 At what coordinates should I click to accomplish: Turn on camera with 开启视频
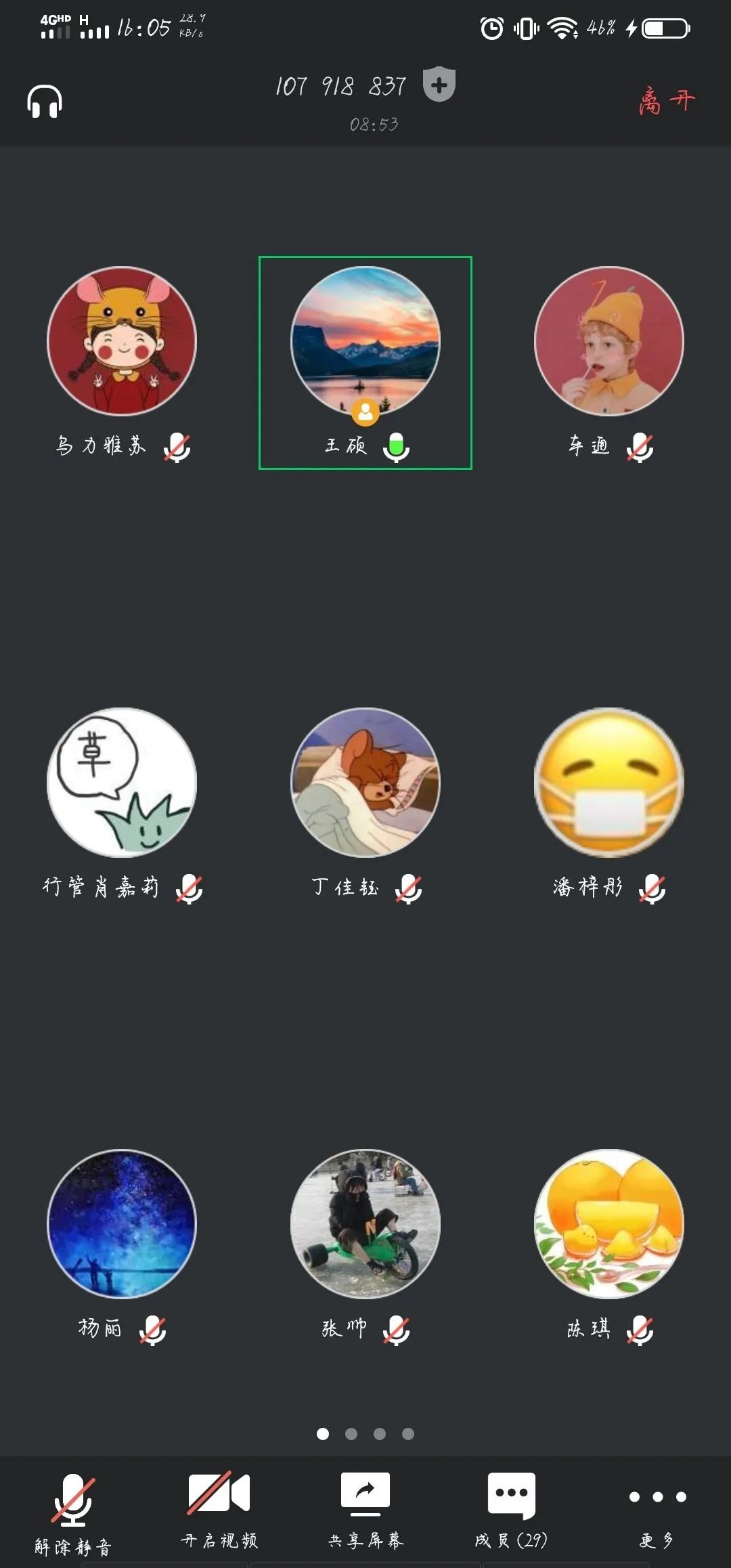pos(219,1504)
